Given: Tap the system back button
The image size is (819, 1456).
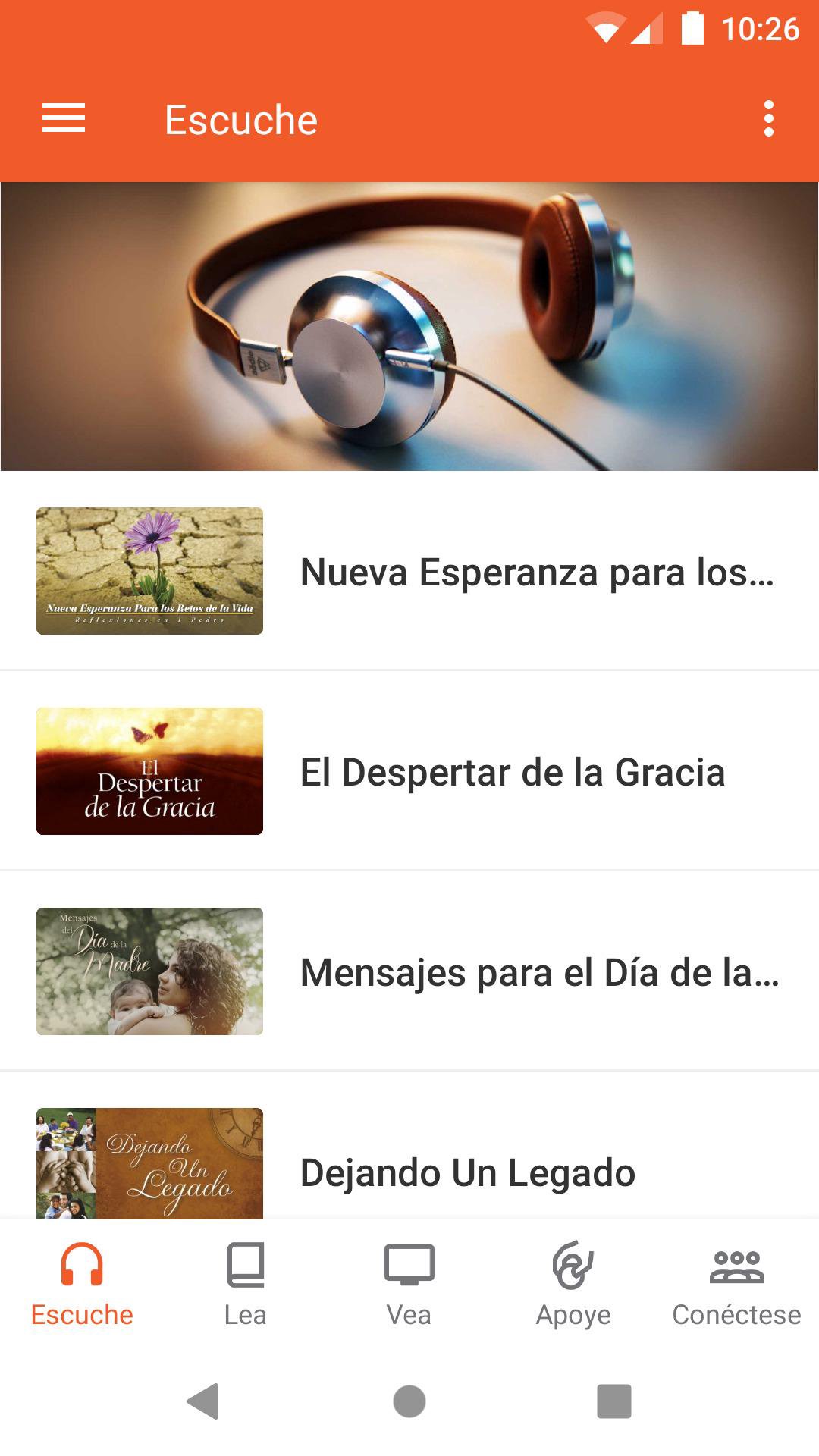Looking at the screenshot, I should (x=203, y=1401).
